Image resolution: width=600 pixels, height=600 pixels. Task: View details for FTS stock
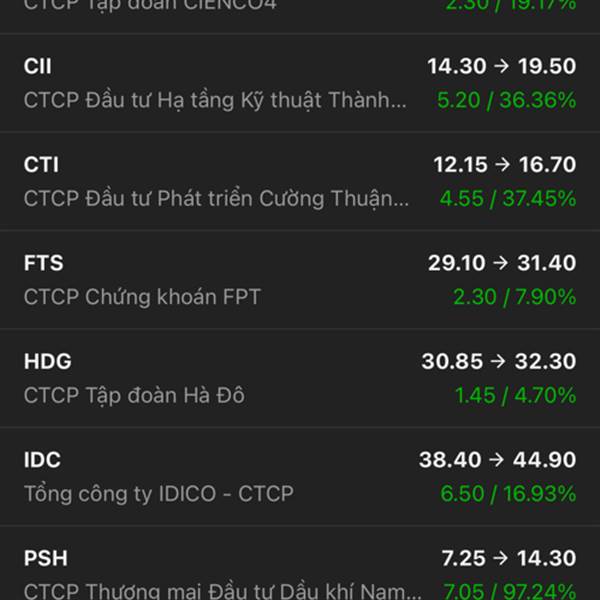300,279
